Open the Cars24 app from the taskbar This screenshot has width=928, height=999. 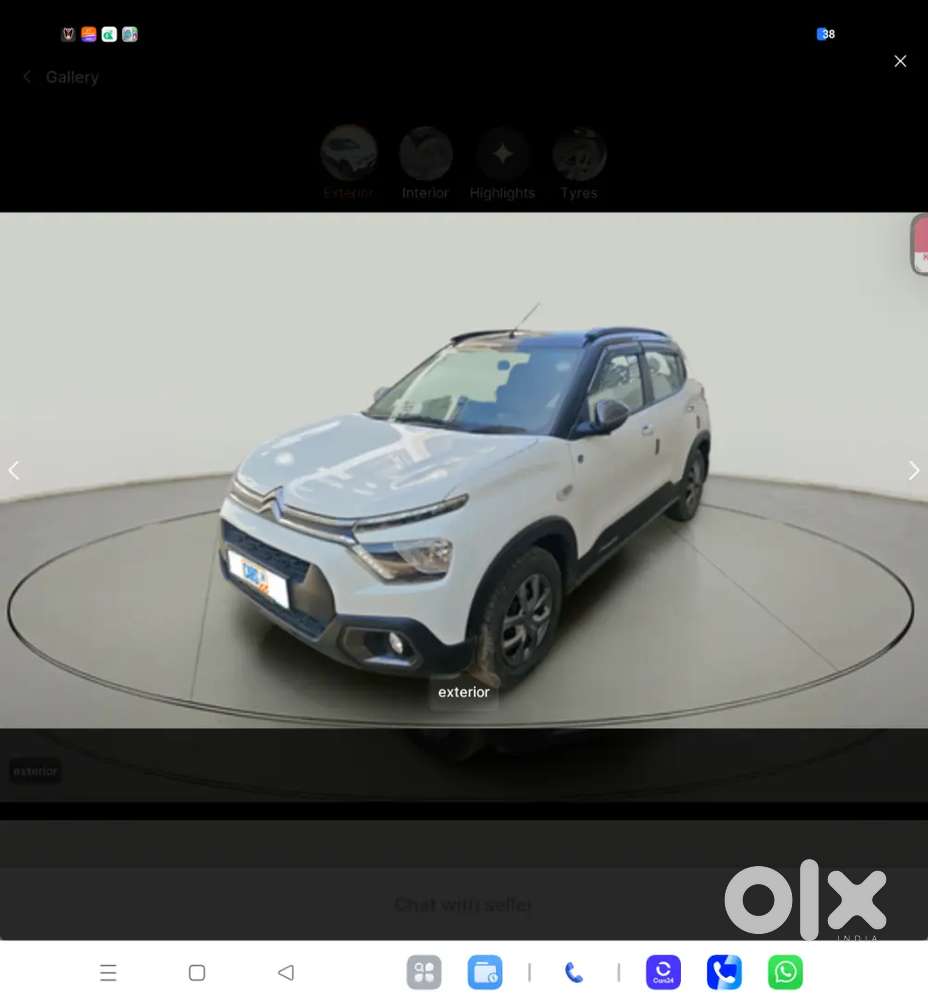(663, 972)
